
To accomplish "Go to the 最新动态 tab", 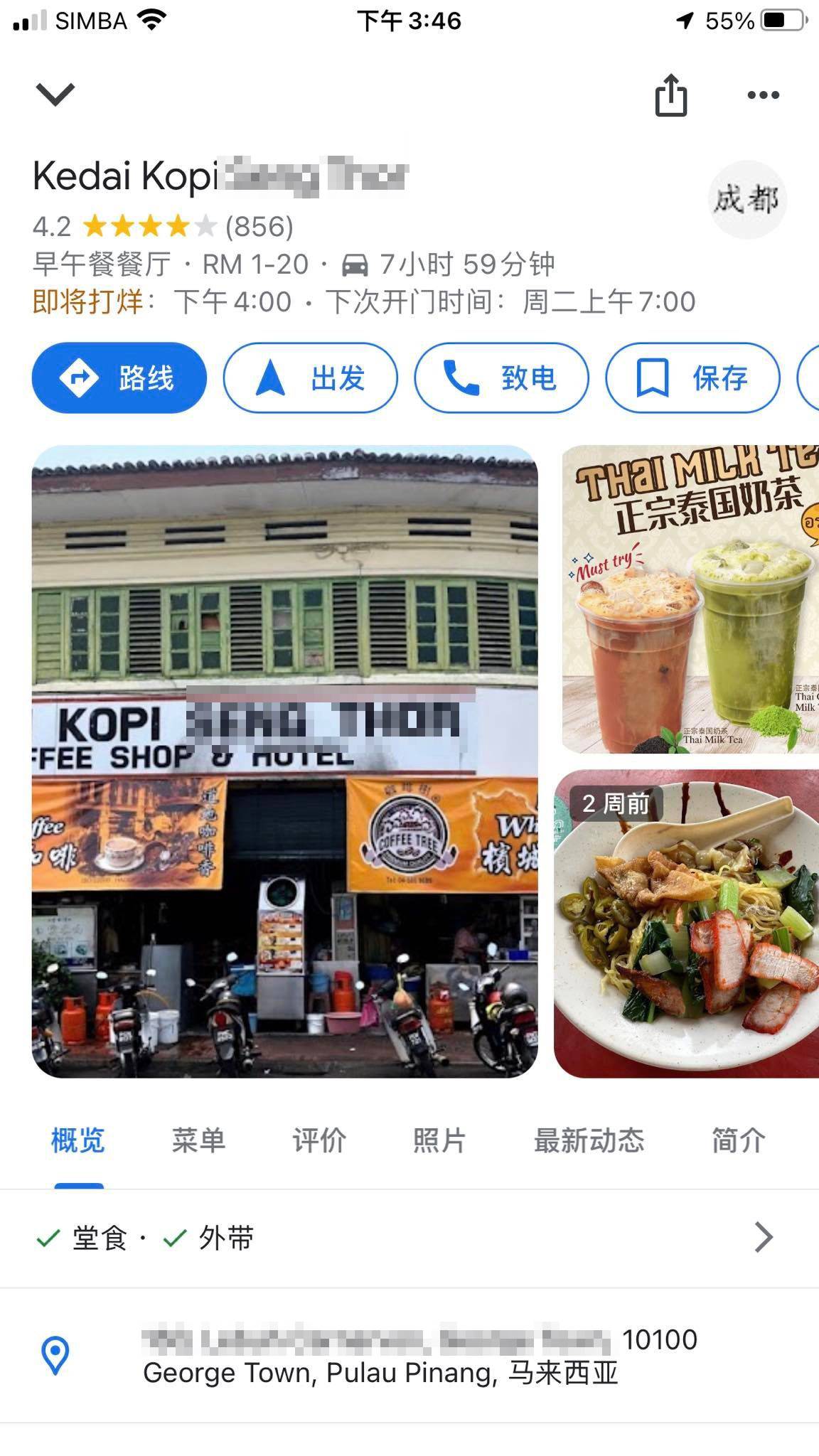I will coord(589,1140).
